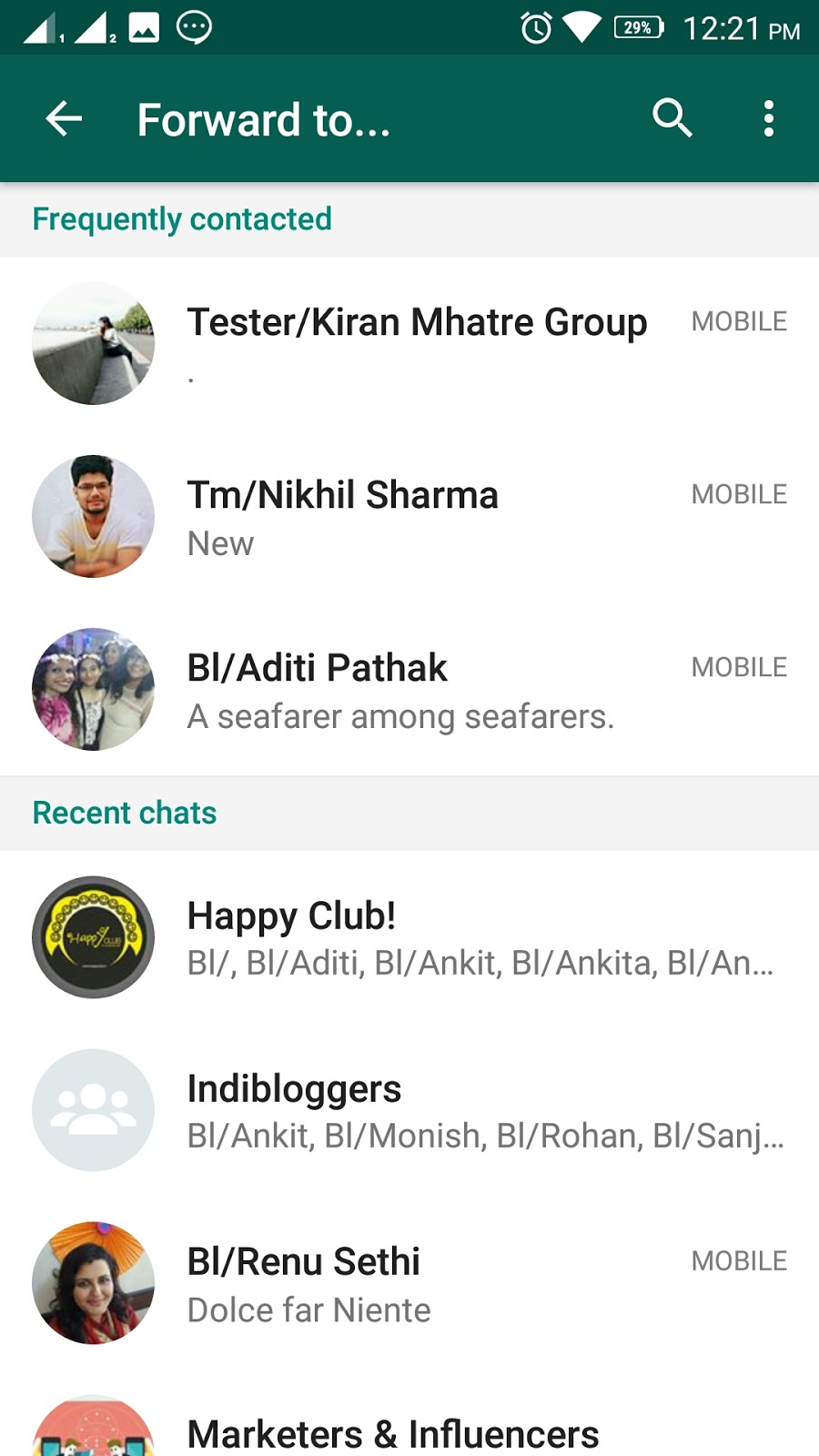Tap the Indibloggers default group avatar

coord(92,1109)
